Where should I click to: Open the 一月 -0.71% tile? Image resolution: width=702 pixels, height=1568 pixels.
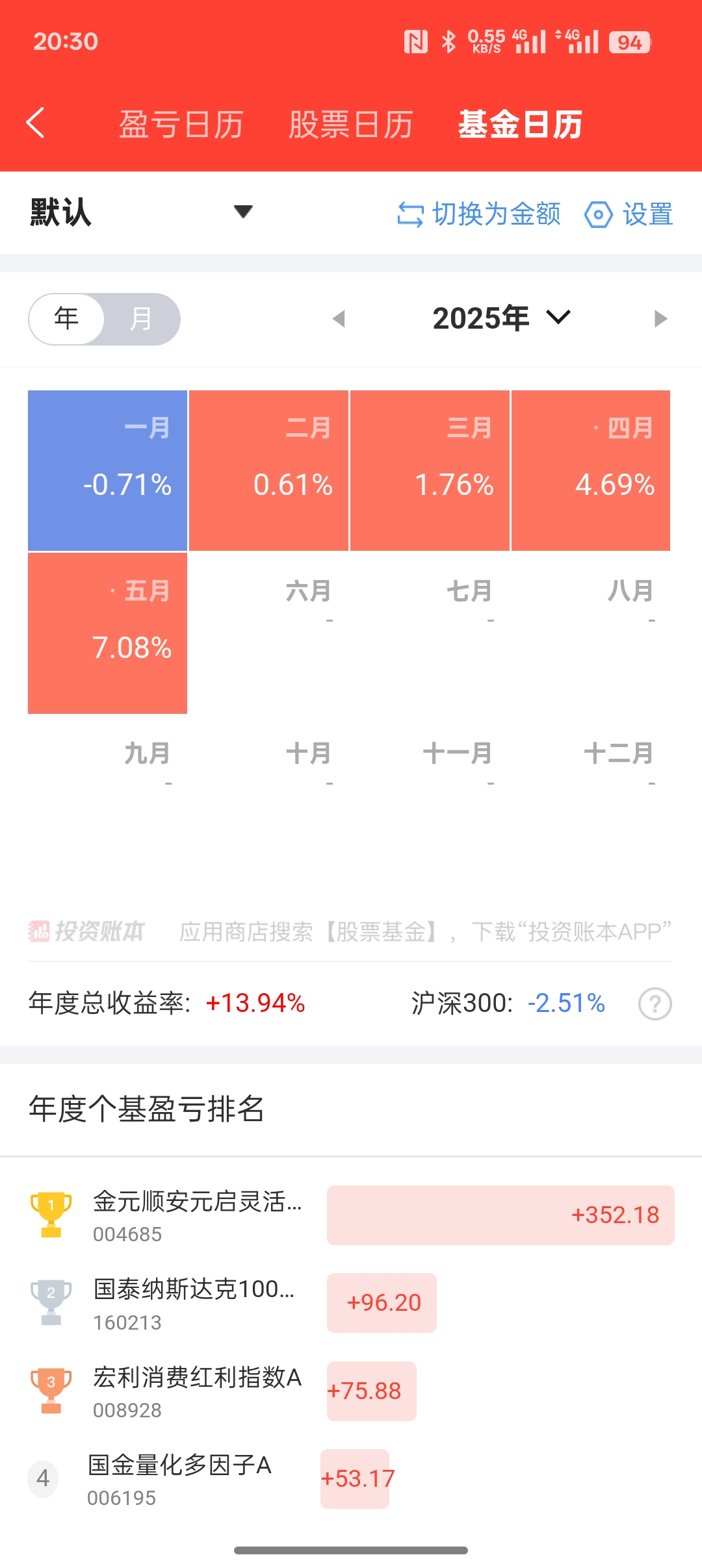pyautogui.click(x=107, y=470)
